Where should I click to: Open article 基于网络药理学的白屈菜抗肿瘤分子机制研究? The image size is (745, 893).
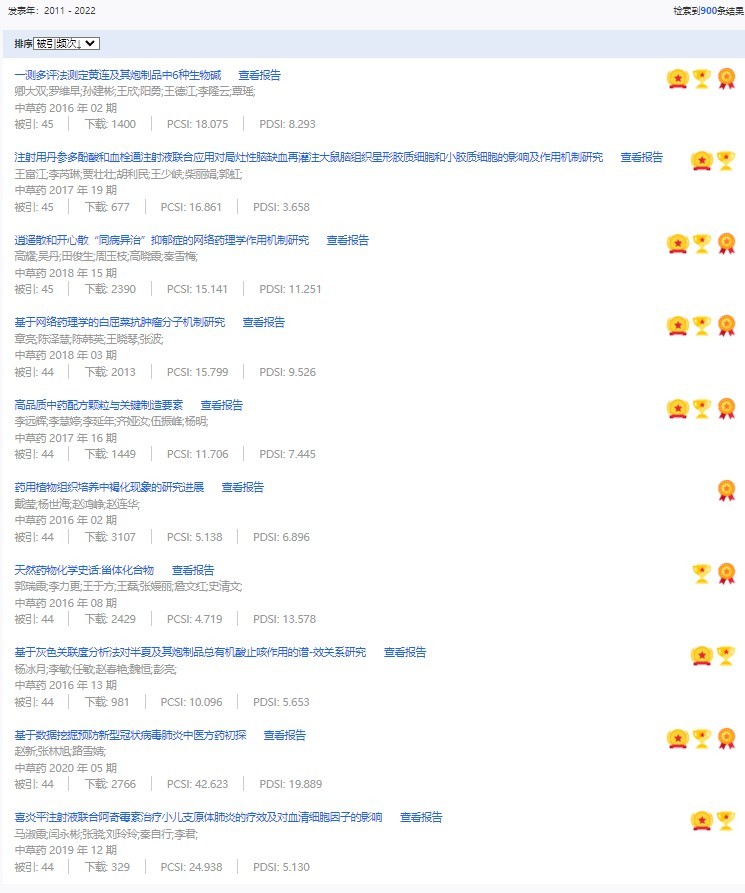point(119,322)
